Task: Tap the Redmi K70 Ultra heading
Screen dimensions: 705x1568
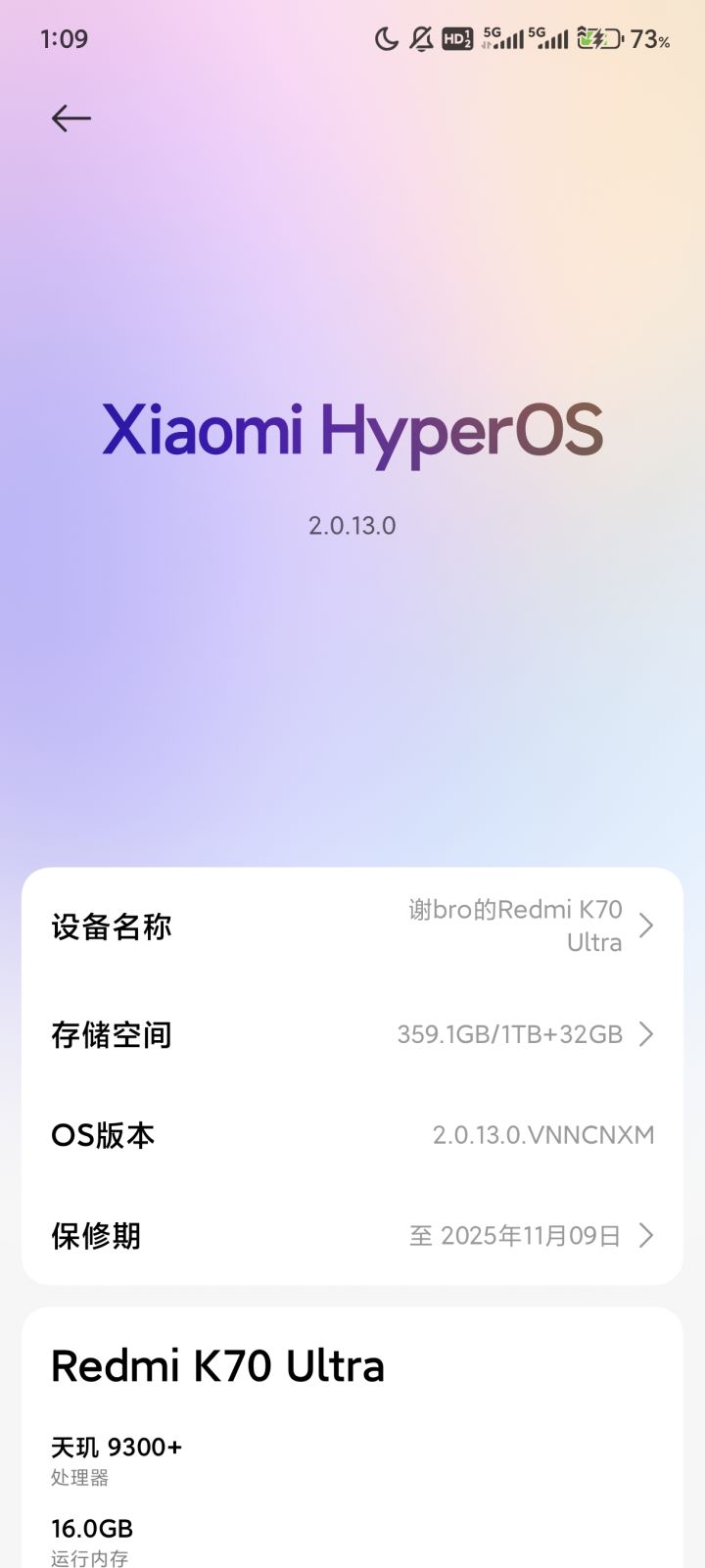Action: coord(217,1364)
